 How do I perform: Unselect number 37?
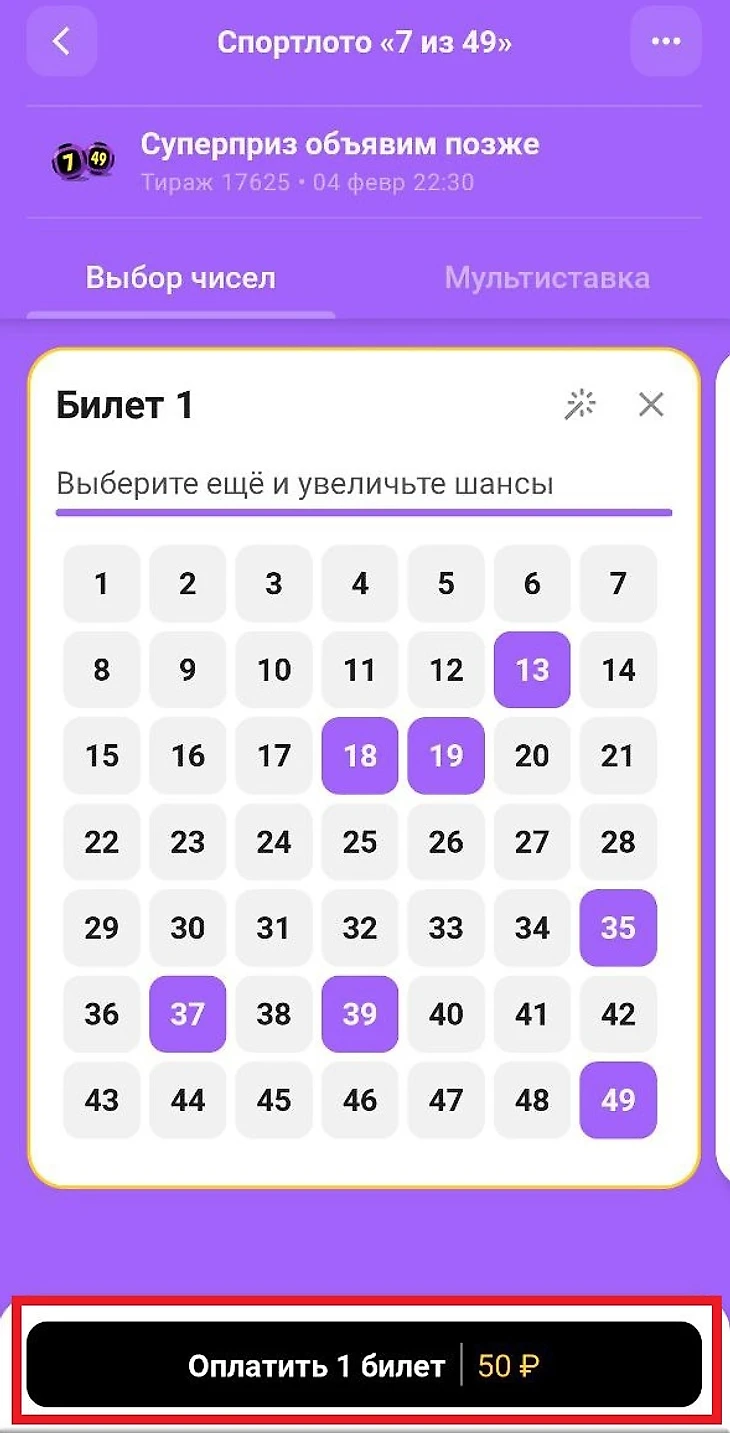187,1014
